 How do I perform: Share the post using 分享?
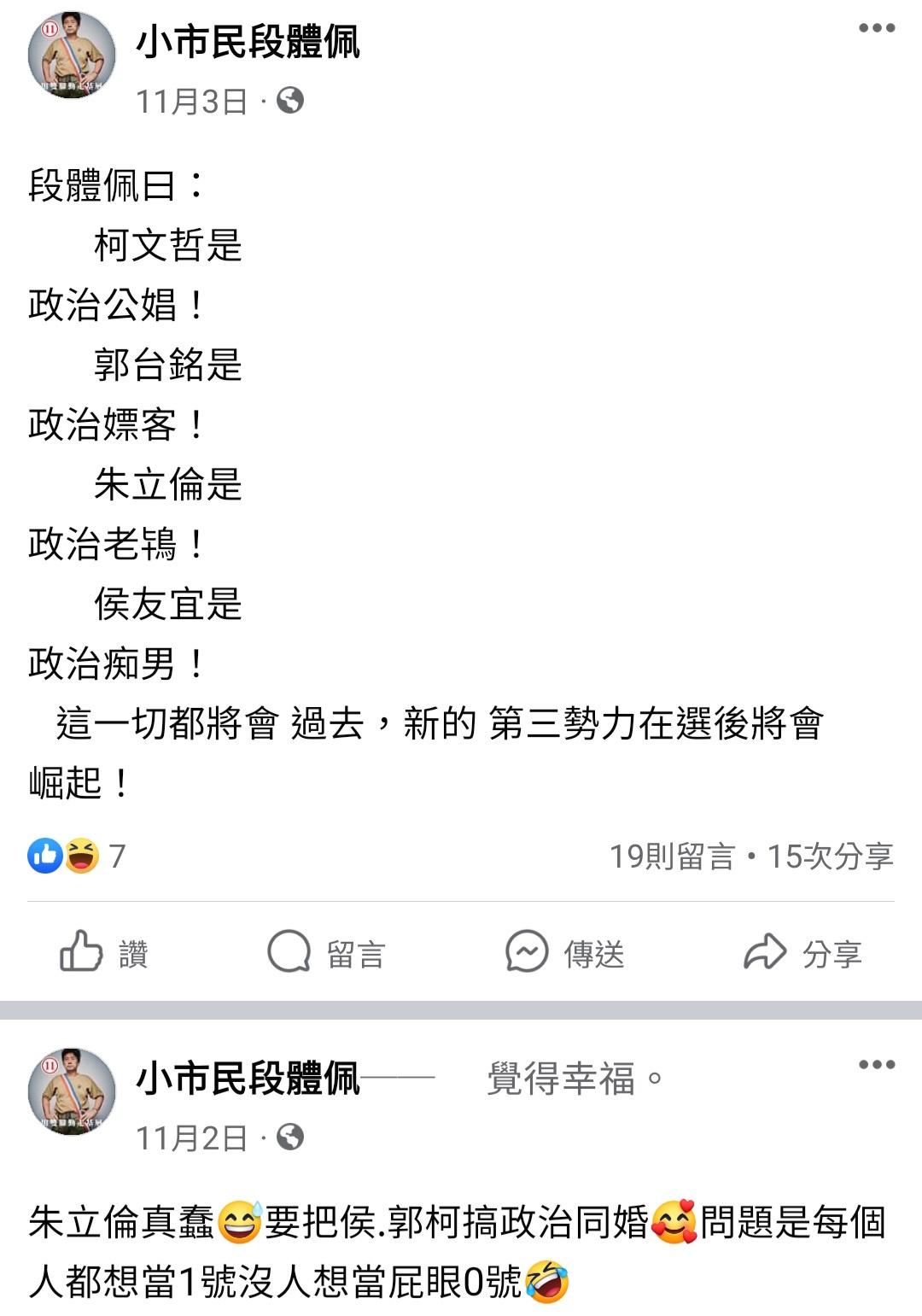click(x=803, y=952)
